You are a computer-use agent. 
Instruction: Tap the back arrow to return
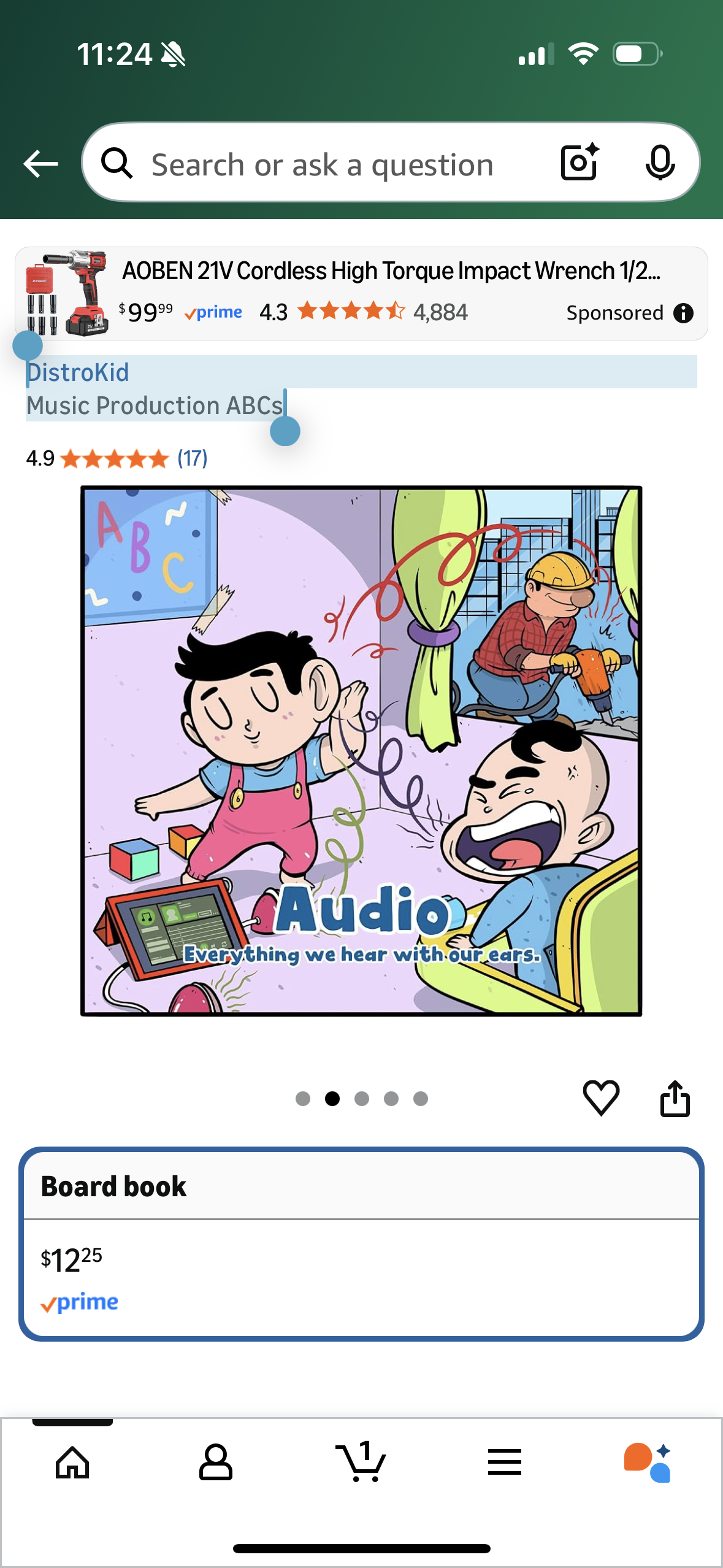[x=40, y=163]
